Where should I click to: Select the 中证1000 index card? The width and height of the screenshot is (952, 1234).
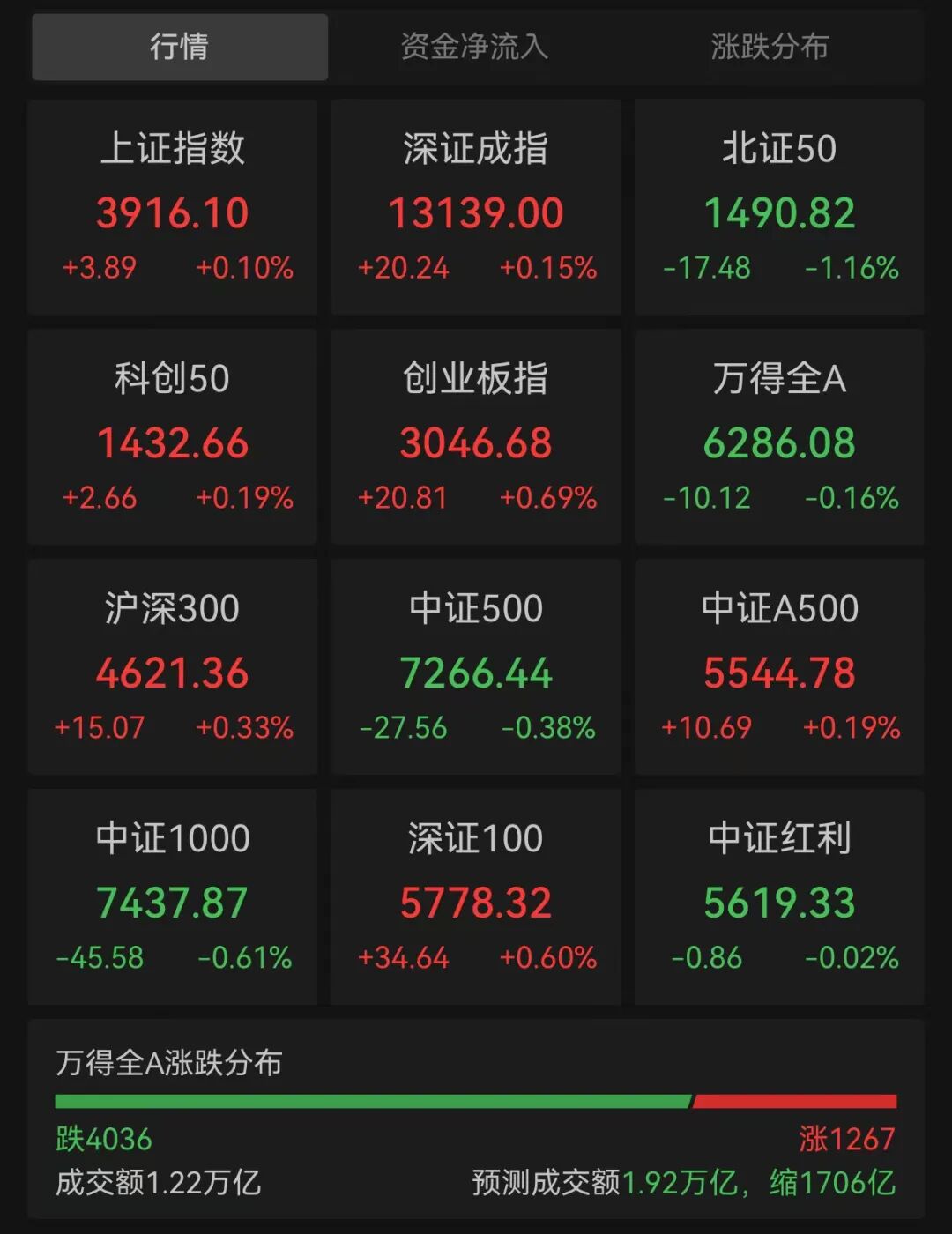pyautogui.click(x=173, y=896)
